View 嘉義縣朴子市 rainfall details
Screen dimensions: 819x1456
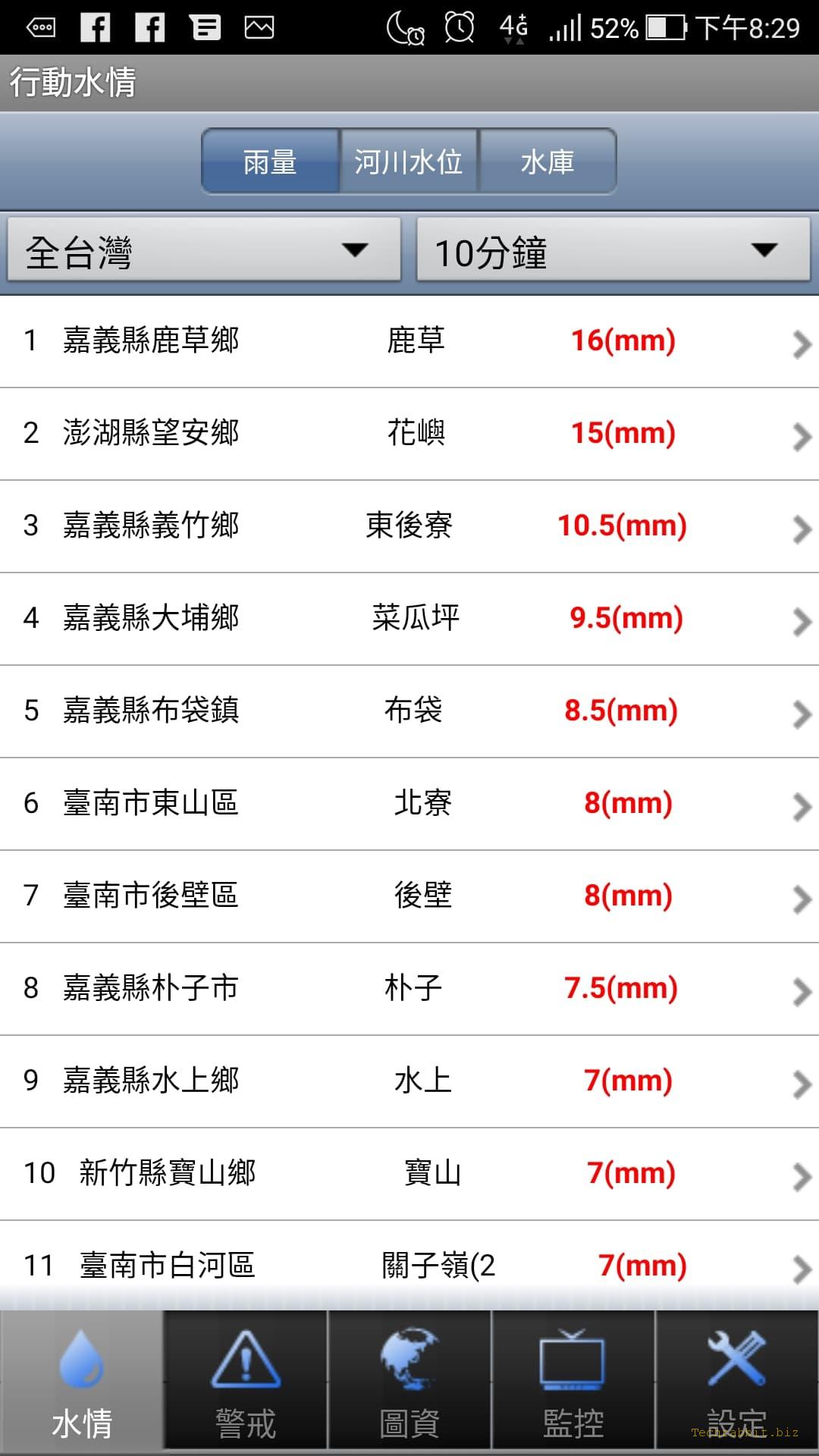click(409, 989)
